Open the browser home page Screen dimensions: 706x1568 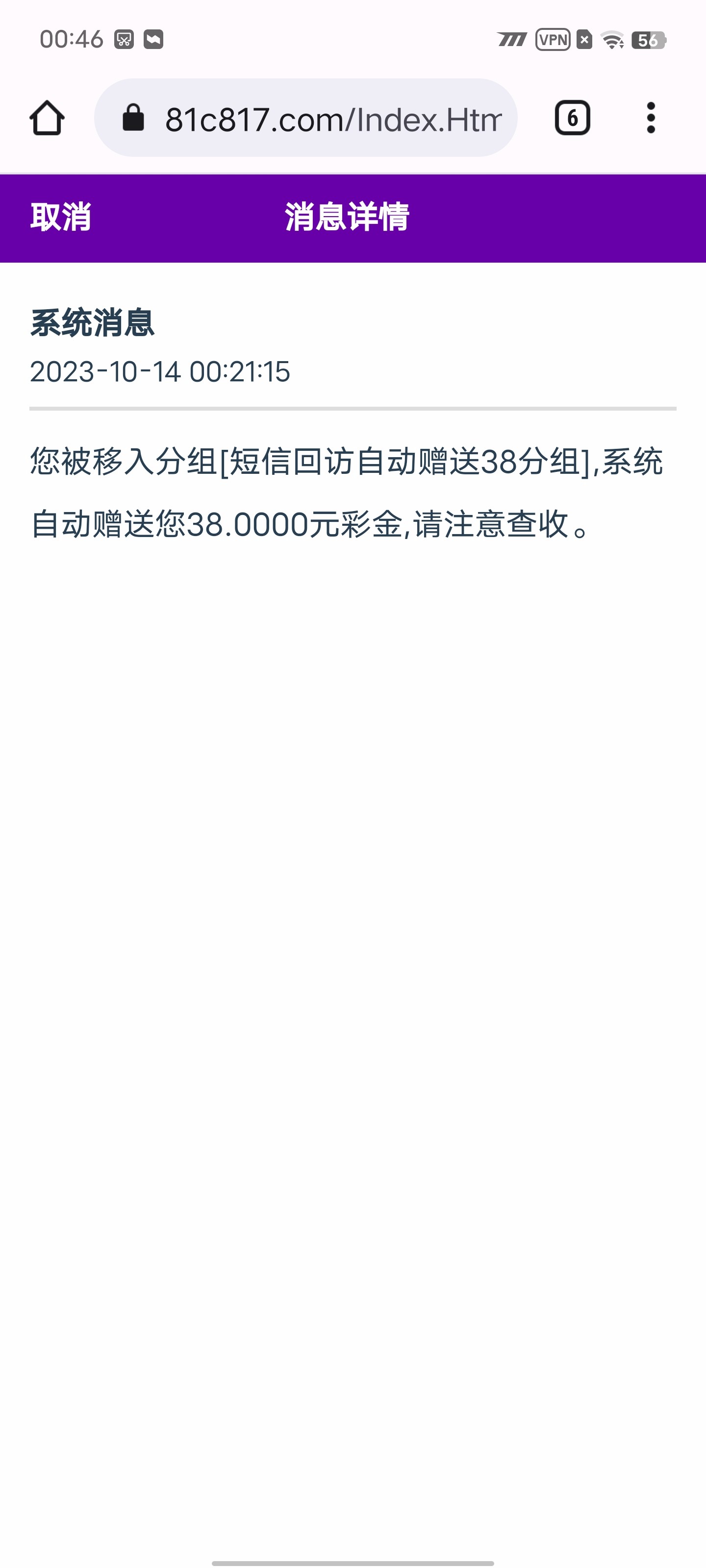[x=47, y=118]
